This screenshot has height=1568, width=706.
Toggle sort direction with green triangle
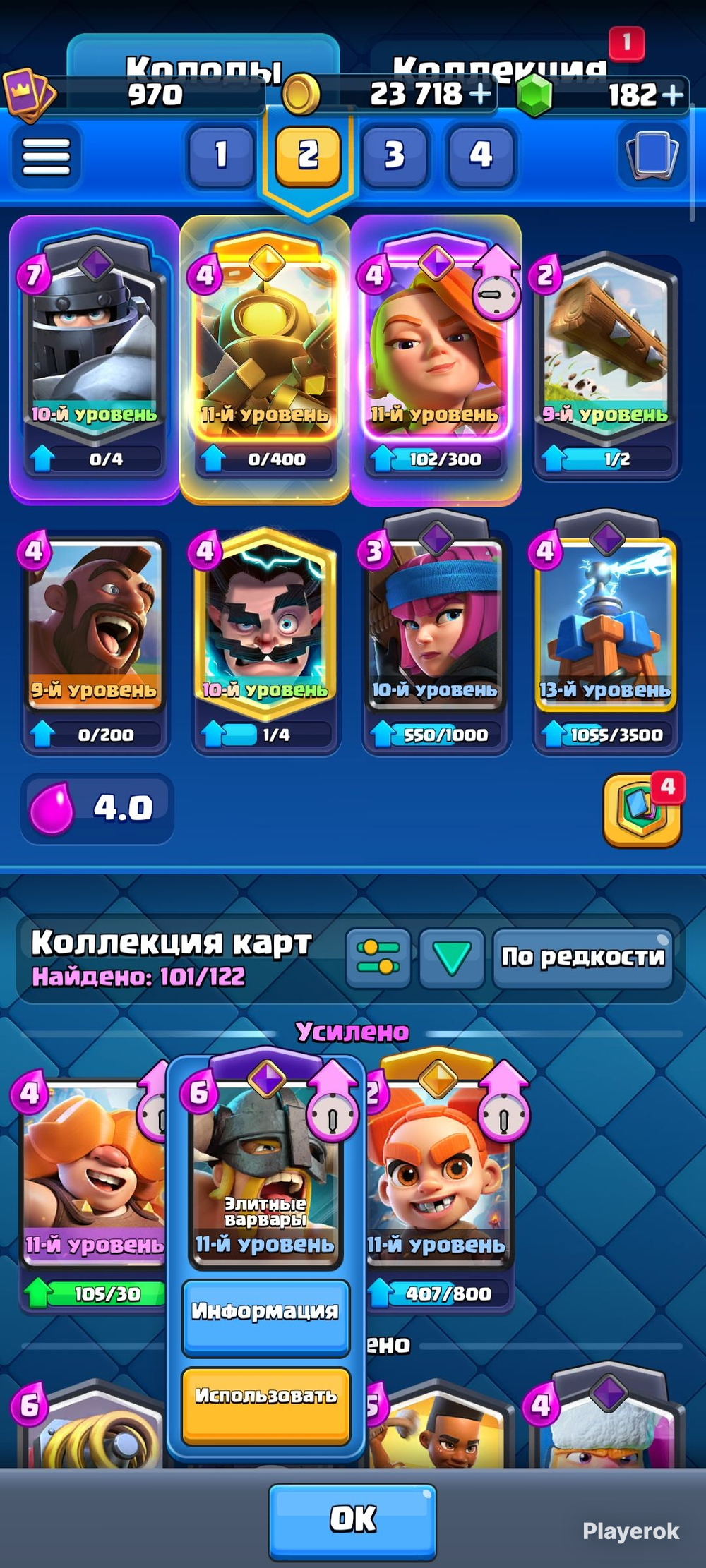451,957
